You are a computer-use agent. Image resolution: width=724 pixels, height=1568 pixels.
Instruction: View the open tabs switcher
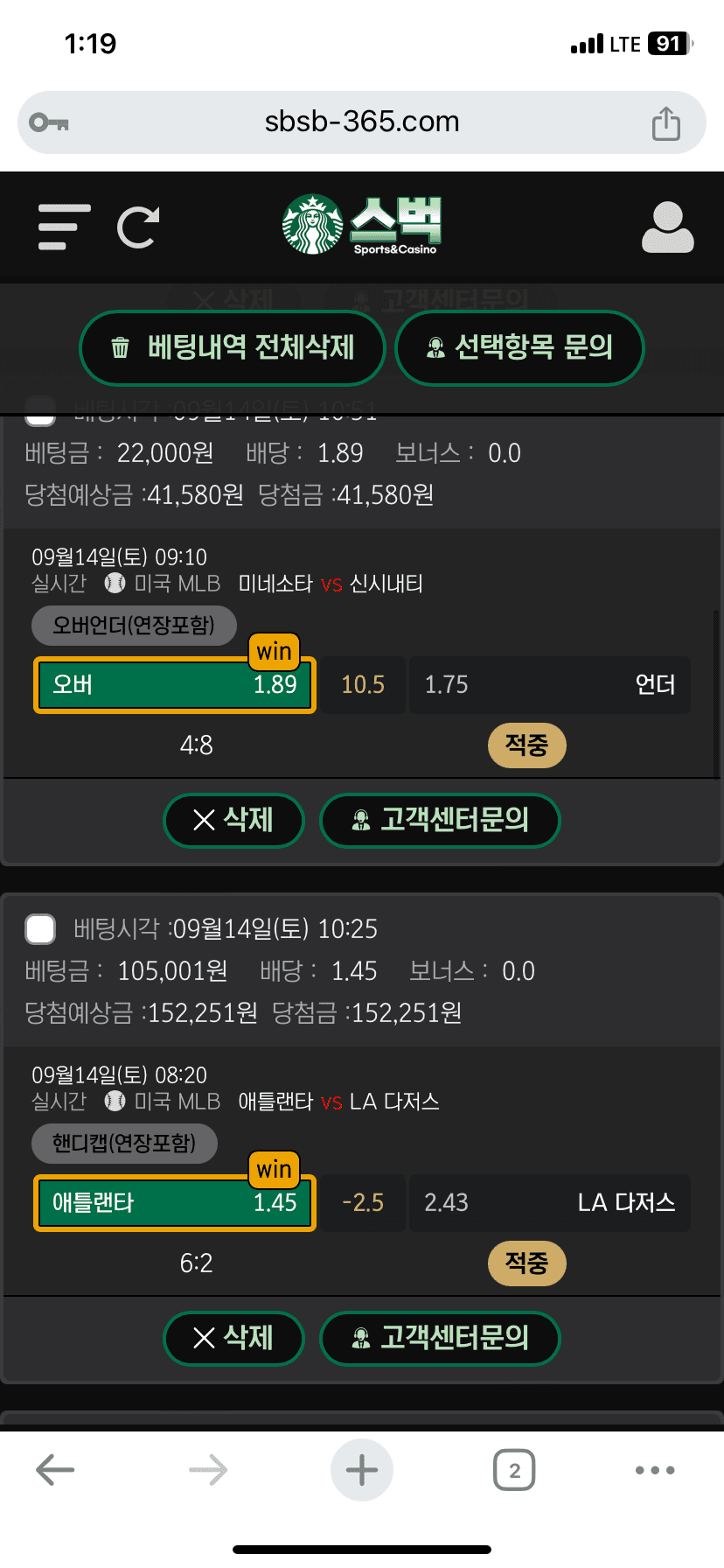pyautogui.click(x=514, y=1470)
